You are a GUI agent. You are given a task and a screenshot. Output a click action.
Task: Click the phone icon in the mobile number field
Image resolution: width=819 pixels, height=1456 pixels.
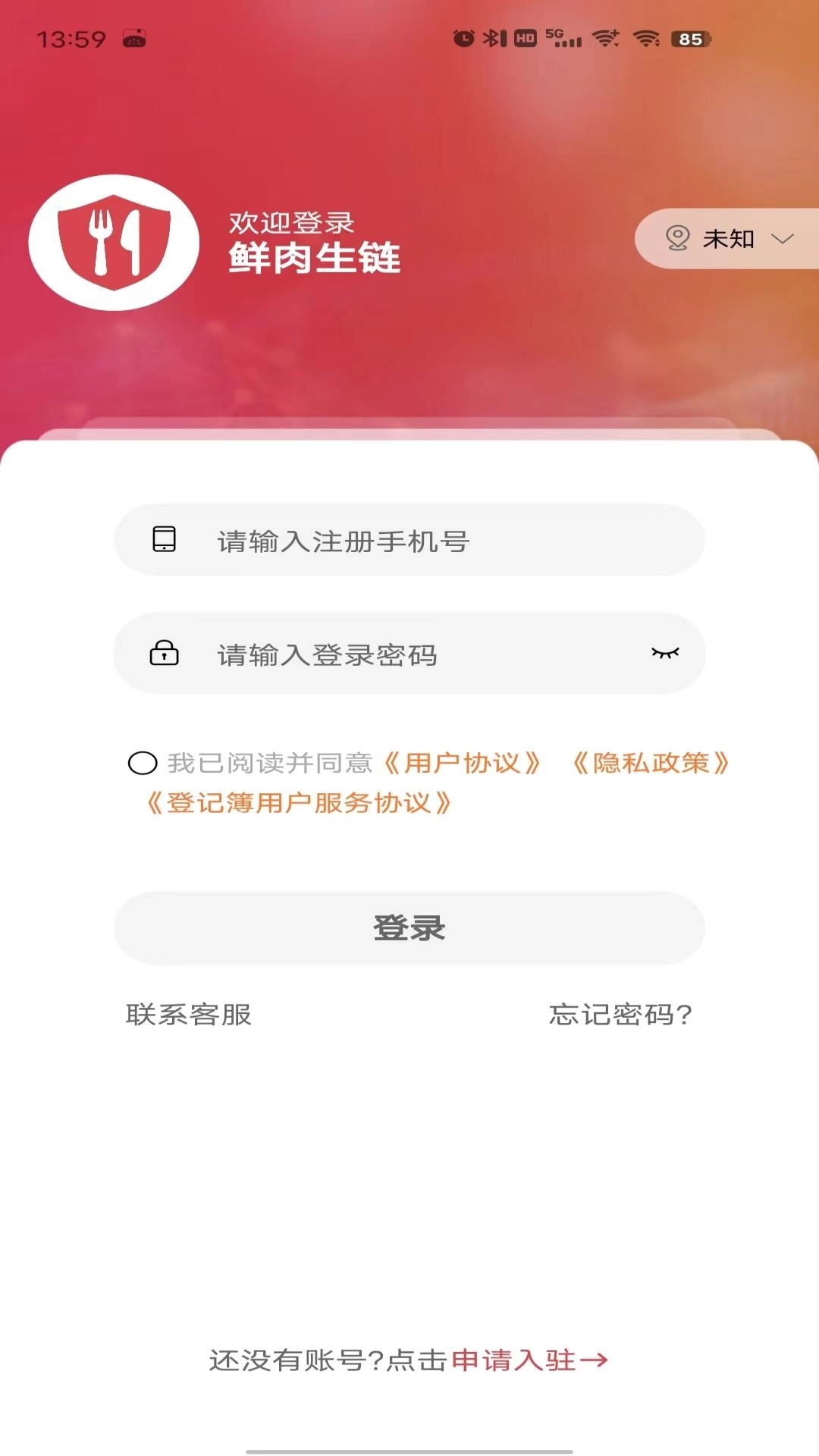click(164, 541)
